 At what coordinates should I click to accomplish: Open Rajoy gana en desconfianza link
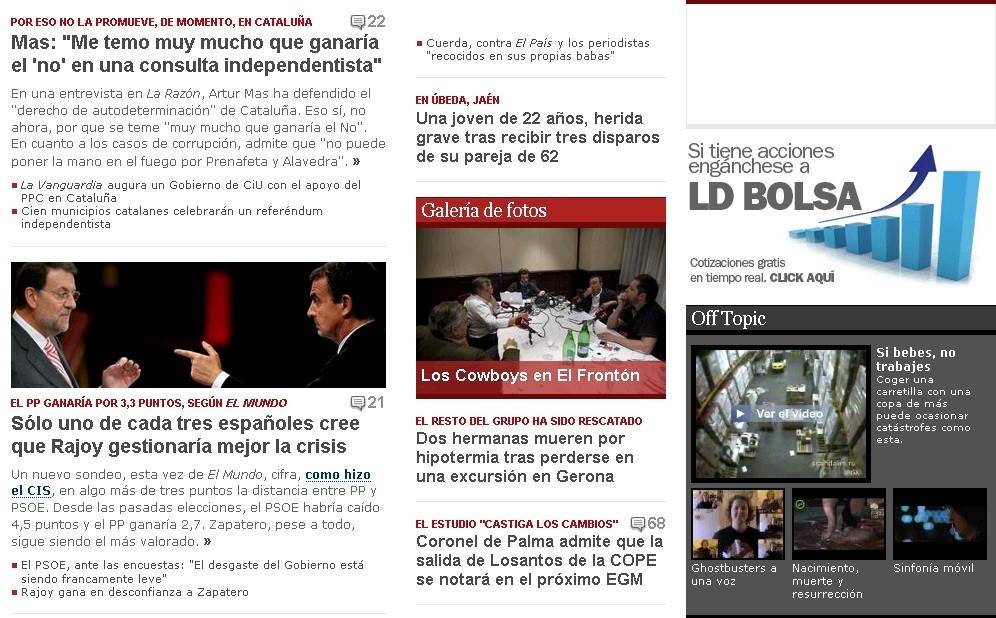coord(134,592)
